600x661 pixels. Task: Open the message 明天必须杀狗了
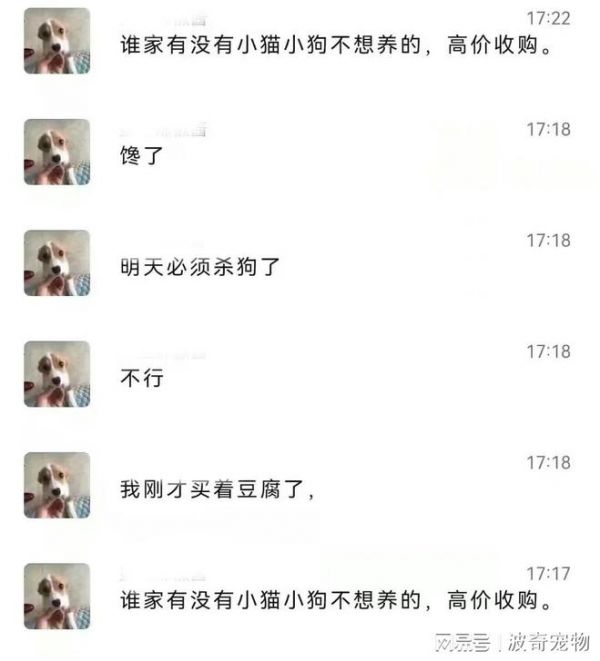tap(200, 268)
